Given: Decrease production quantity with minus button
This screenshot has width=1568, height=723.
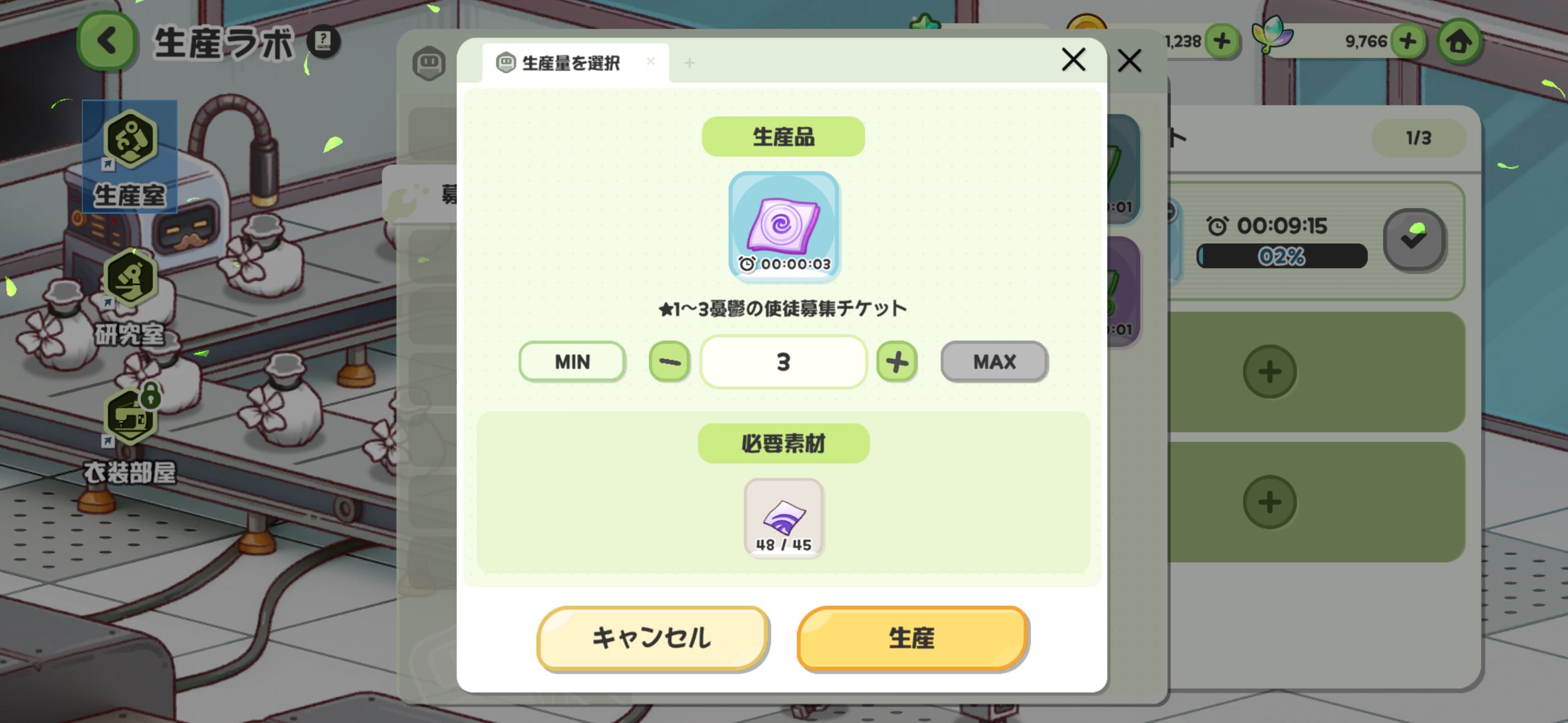Looking at the screenshot, I should pyautogui.click(x=669, y=361).
